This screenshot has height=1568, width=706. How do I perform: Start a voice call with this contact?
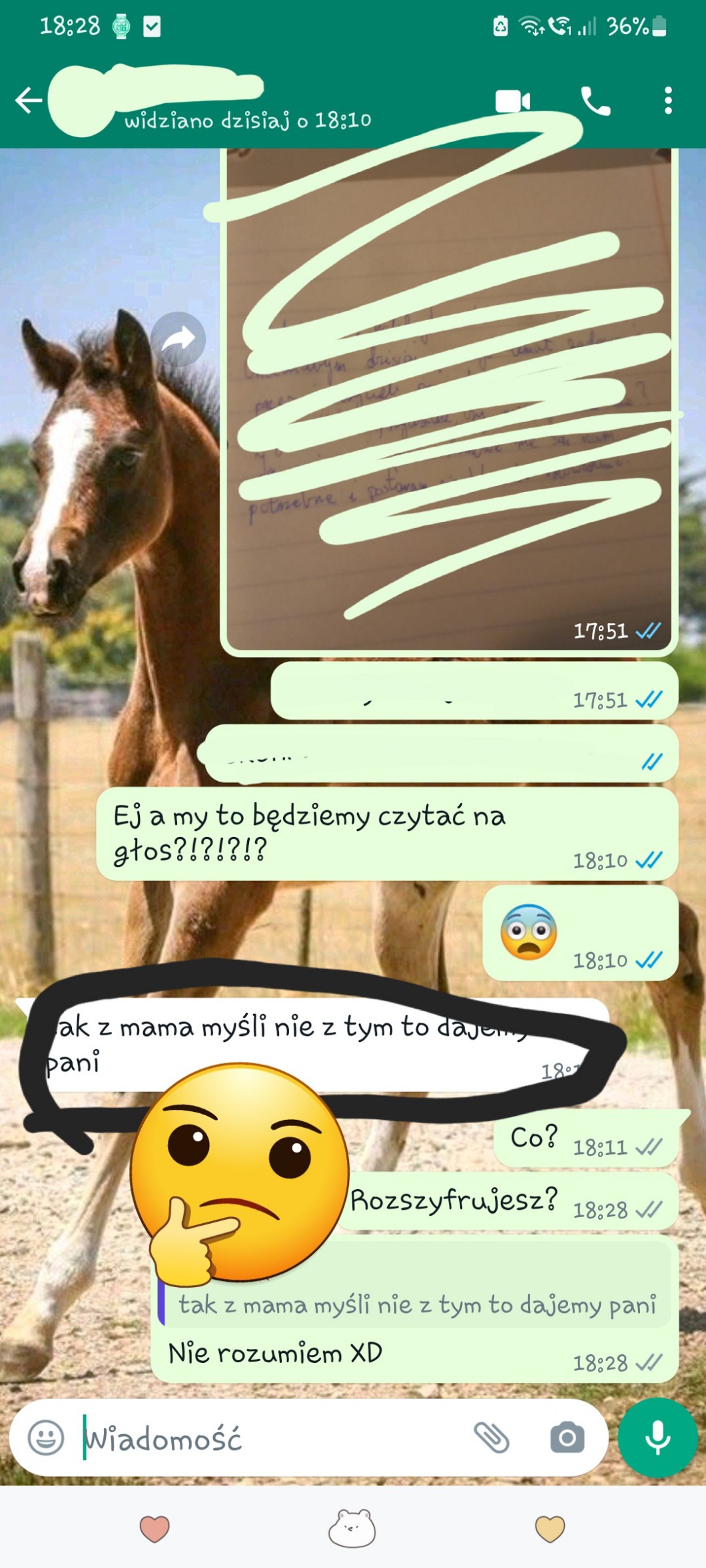click(x=595, y=101)
